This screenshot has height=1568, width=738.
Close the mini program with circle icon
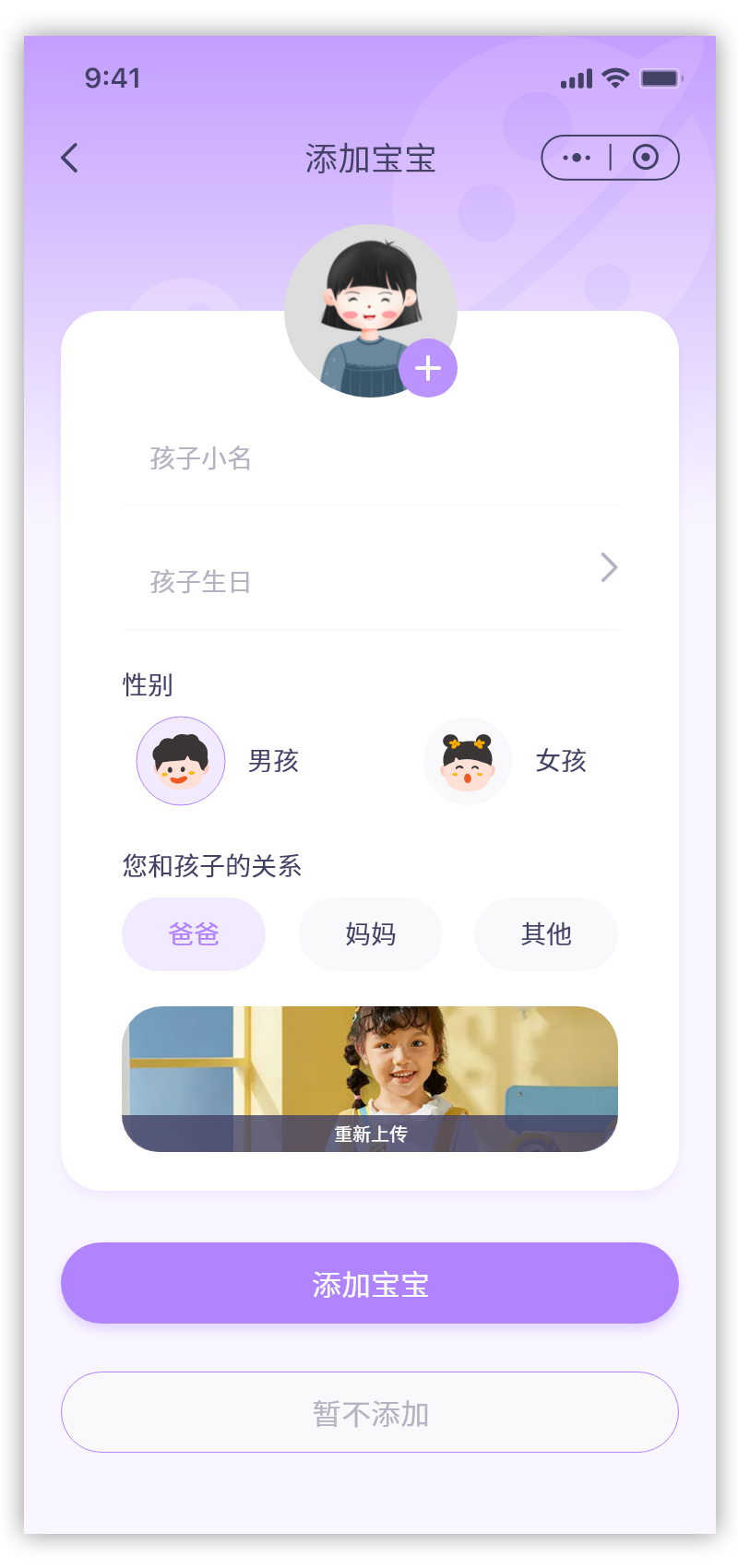646,158
